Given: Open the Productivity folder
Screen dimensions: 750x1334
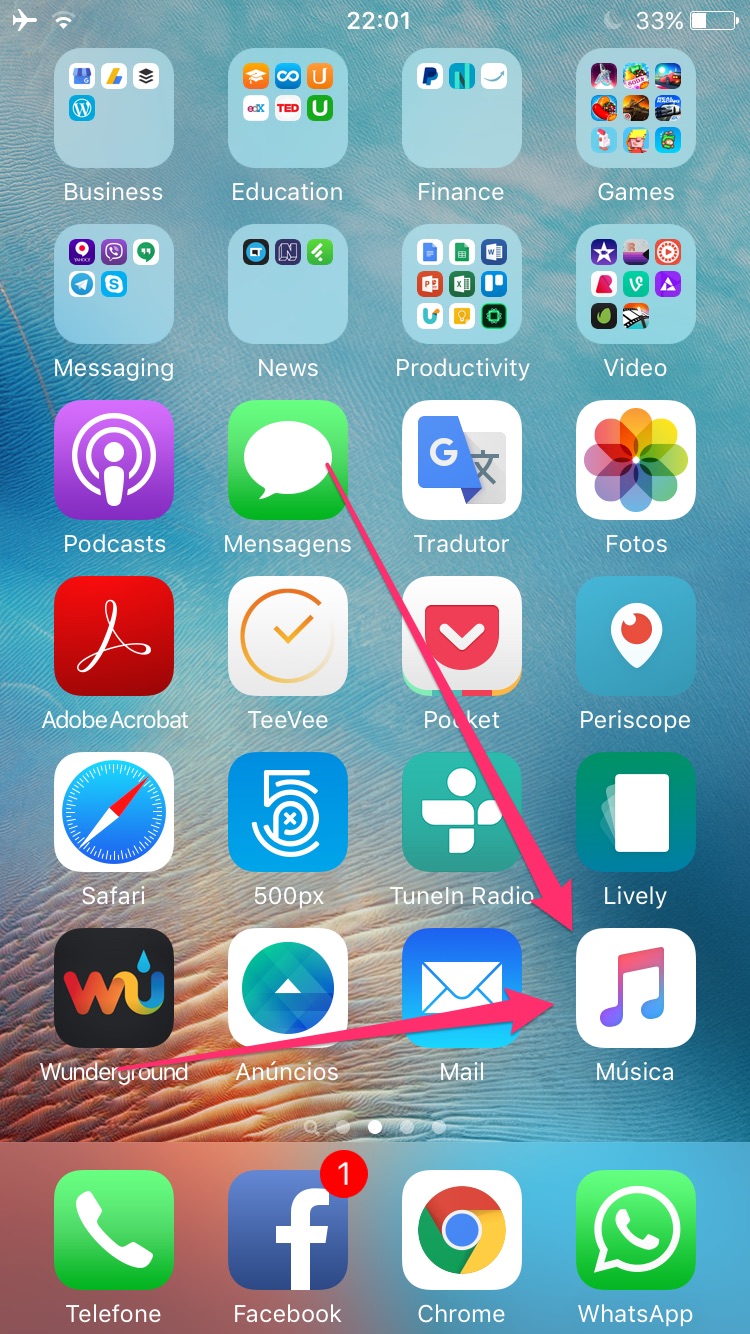Looking at the screenshot, I should click(x=461, y=284).
